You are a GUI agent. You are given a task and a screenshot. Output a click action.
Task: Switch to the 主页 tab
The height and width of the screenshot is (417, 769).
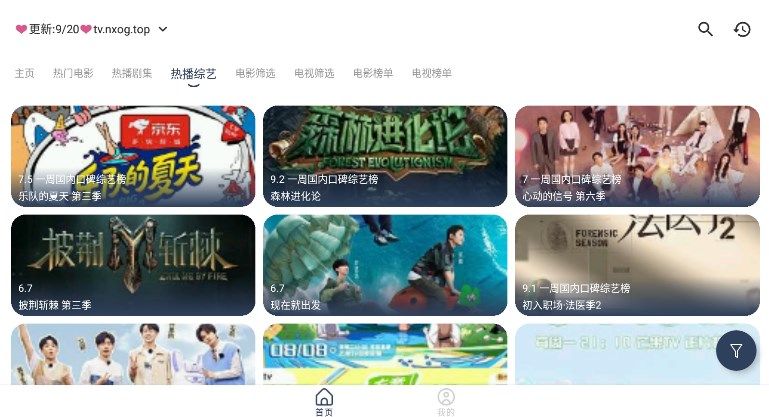point(24,73)
